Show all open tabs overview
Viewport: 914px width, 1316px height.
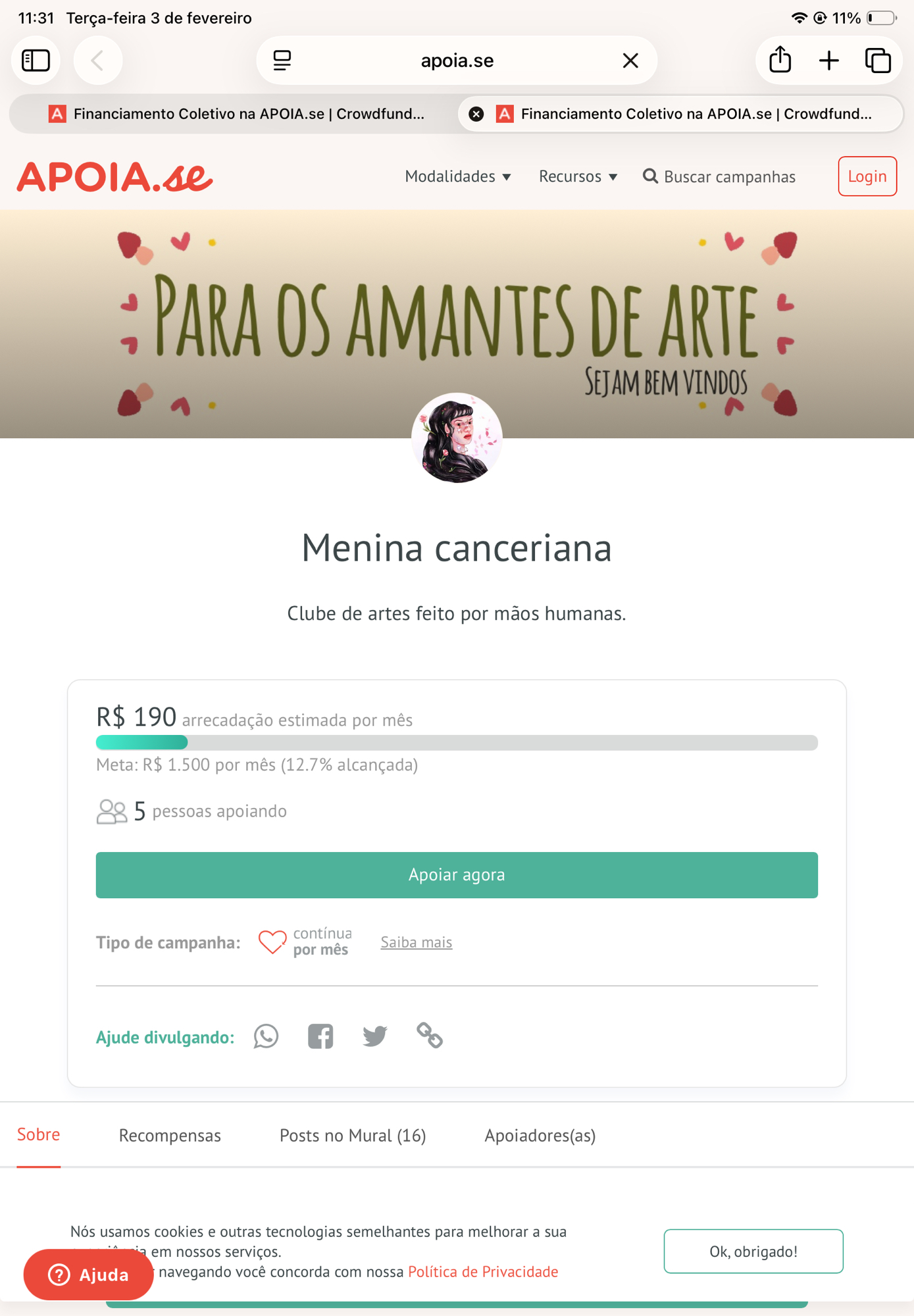click(x=878, y=61)
